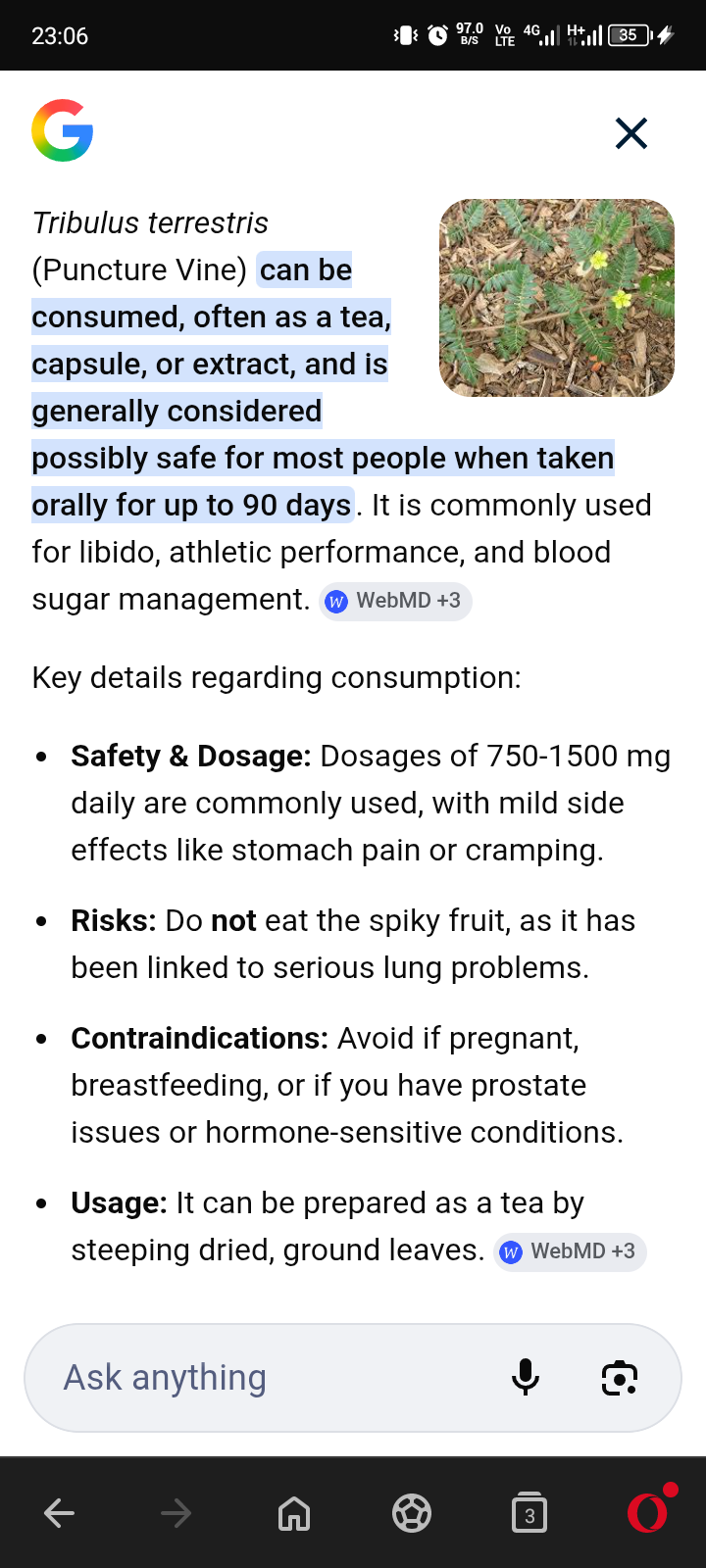Open the tab switcher showing 3 tabs
The image size is (706, 1568).
tap(529, 1513)
